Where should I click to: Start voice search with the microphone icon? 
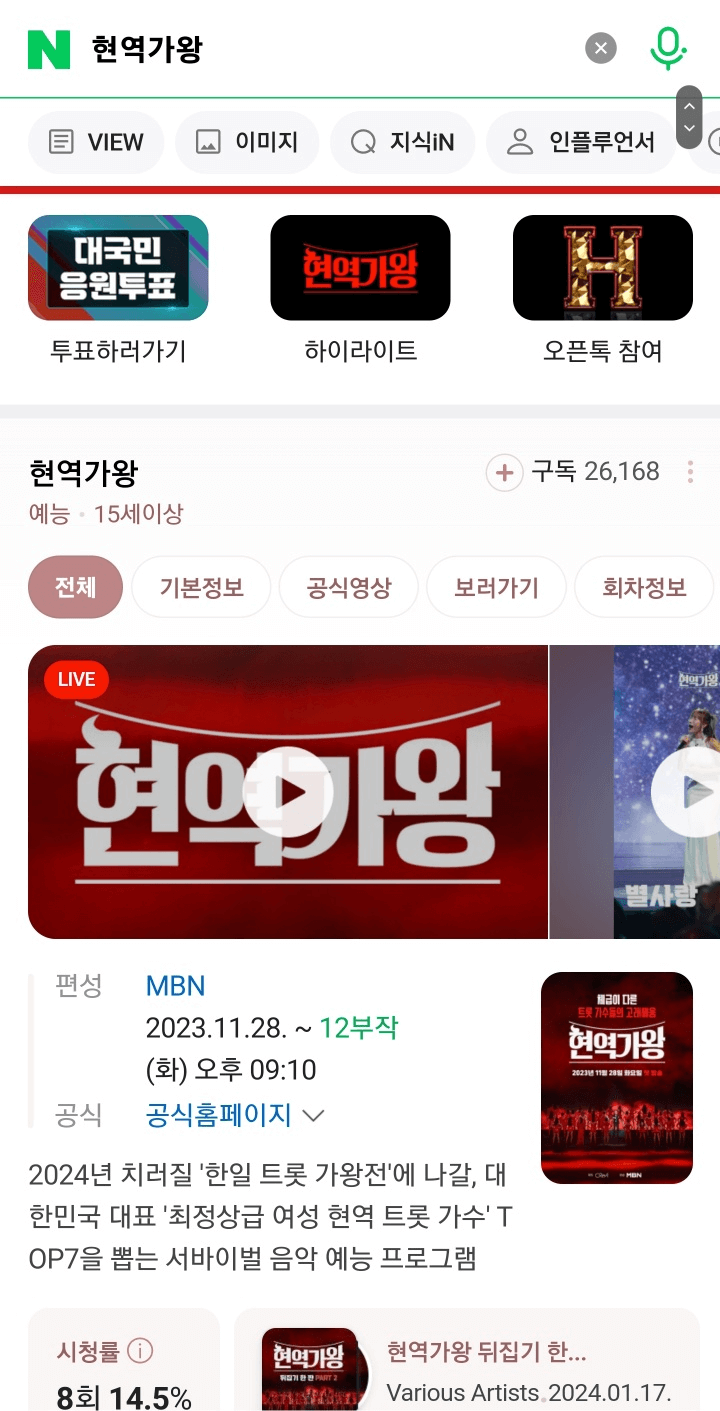(668, 47)
